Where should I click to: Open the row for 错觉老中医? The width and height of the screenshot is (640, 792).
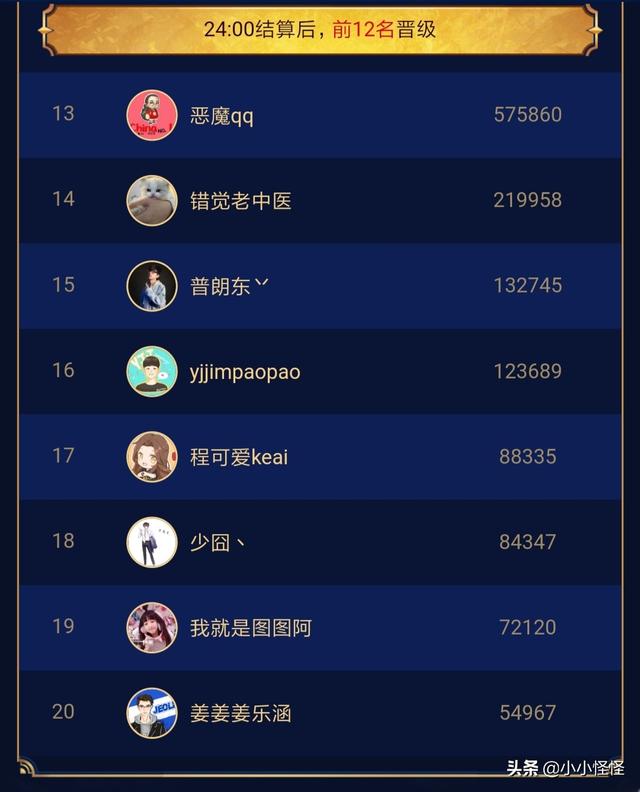[x=320, y=201]
